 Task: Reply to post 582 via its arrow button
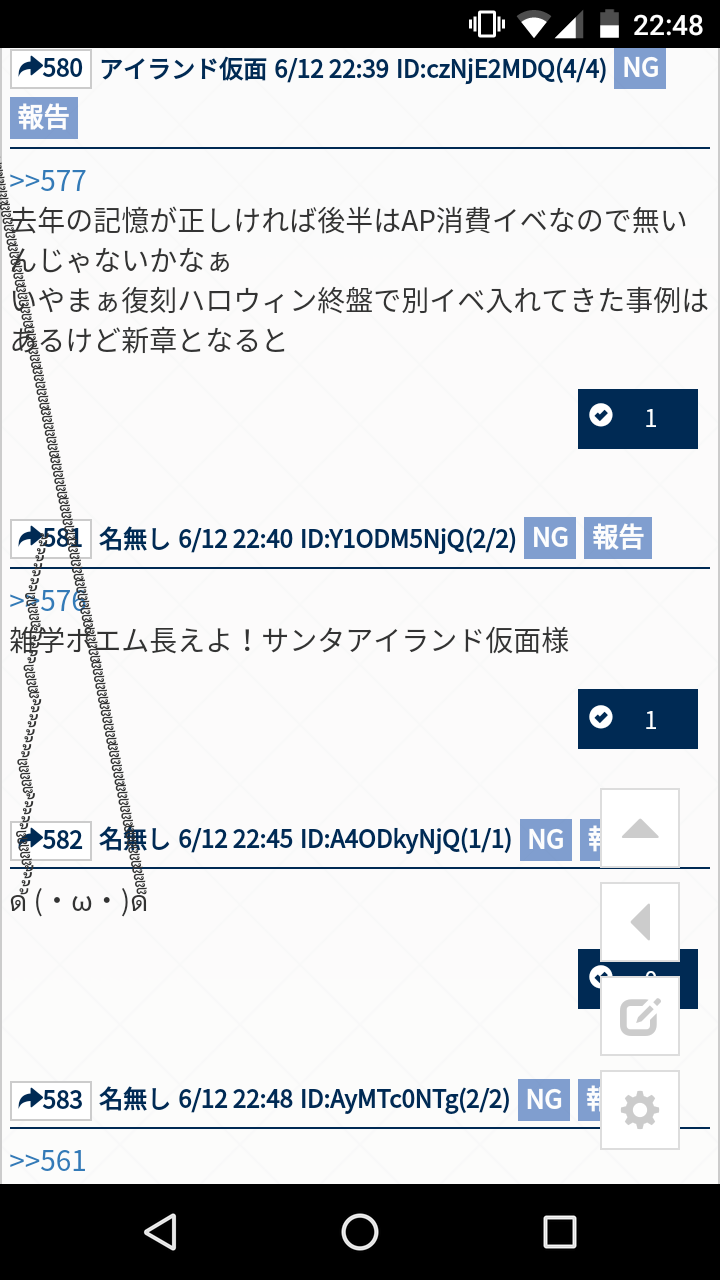tap(51, 840)
